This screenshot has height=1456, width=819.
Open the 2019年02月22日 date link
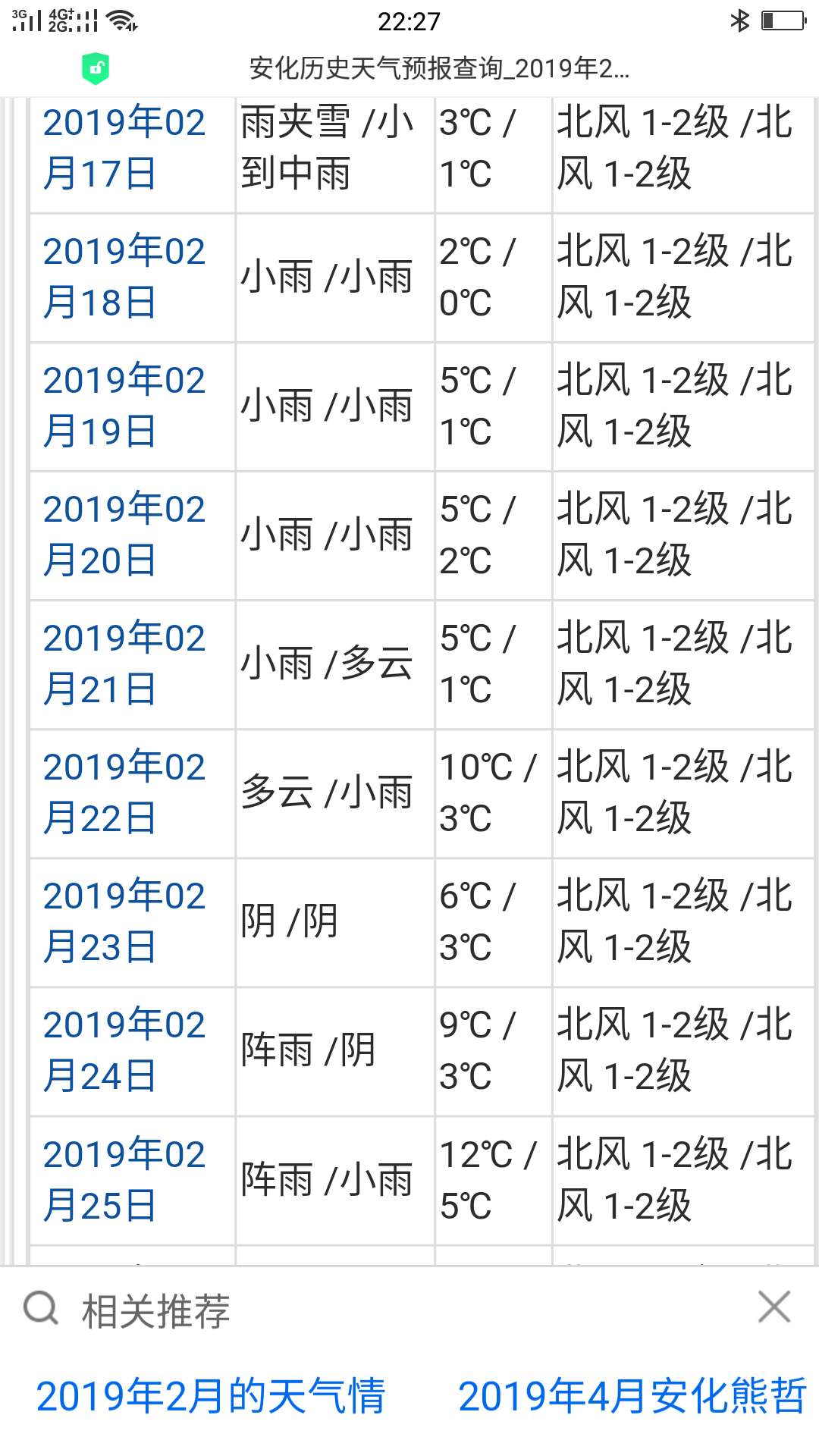coord(124,792)
